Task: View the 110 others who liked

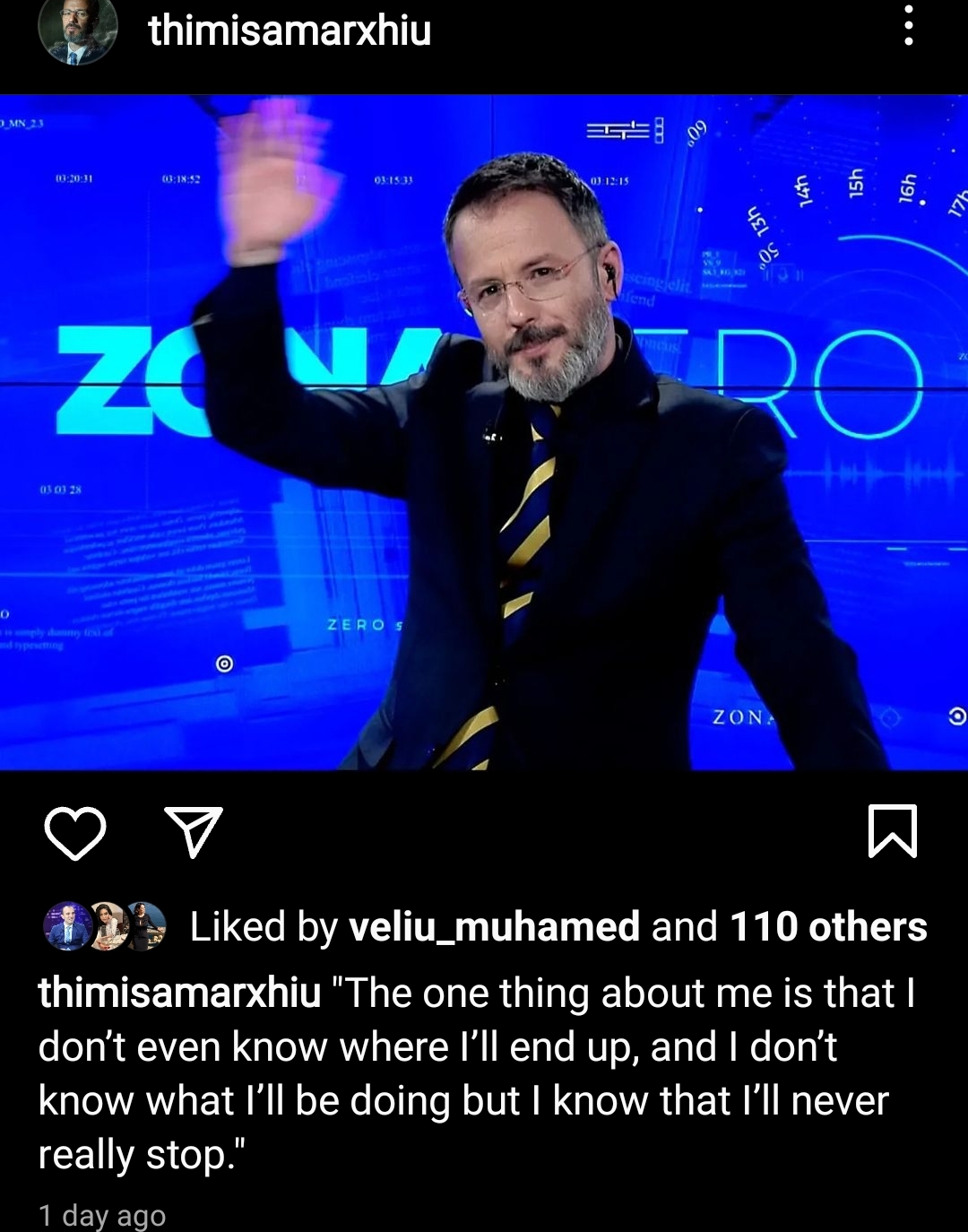Action: (828, 927)
